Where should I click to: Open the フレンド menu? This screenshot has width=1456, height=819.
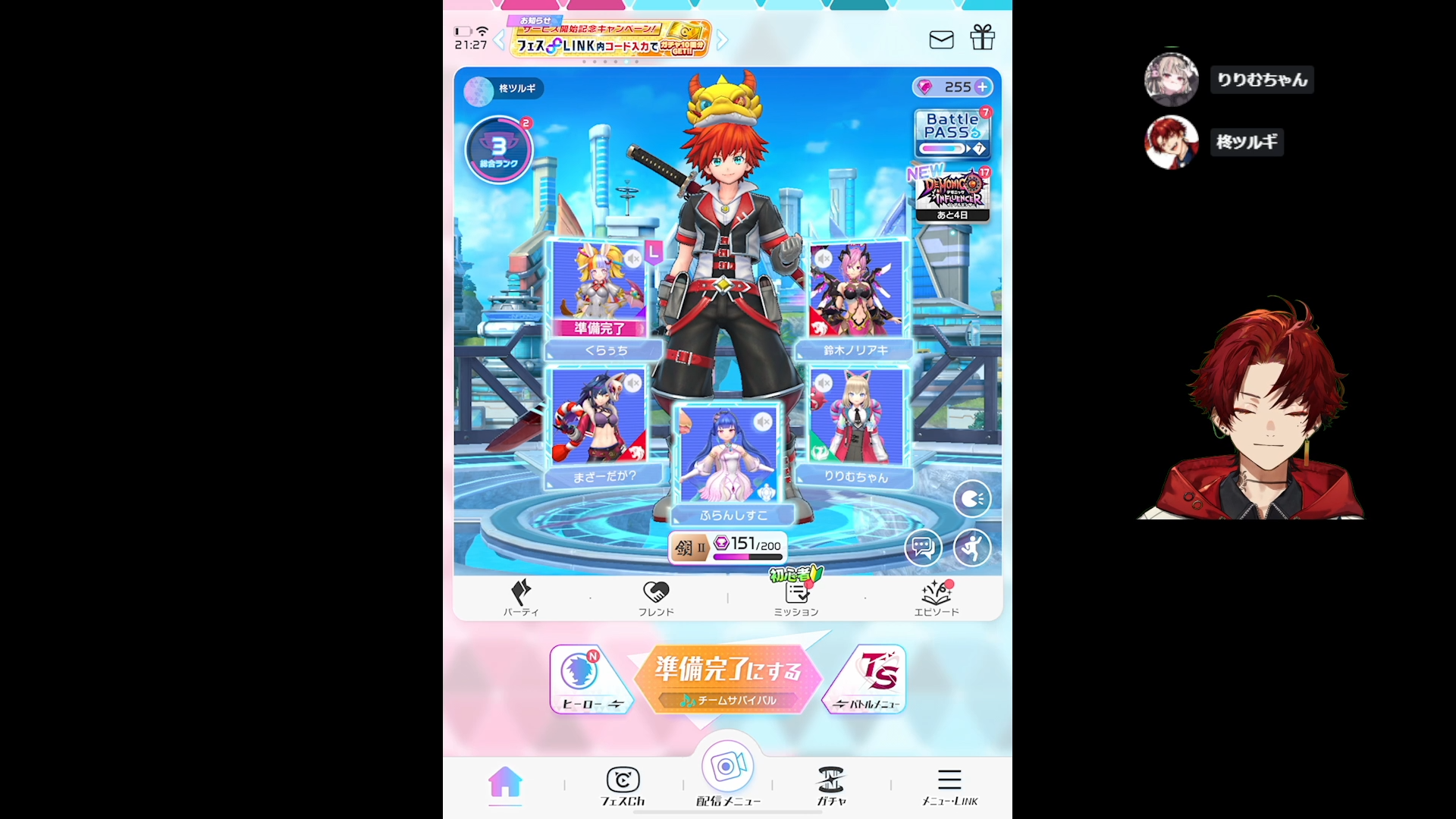pyautogui.click(x=656, y=598)
